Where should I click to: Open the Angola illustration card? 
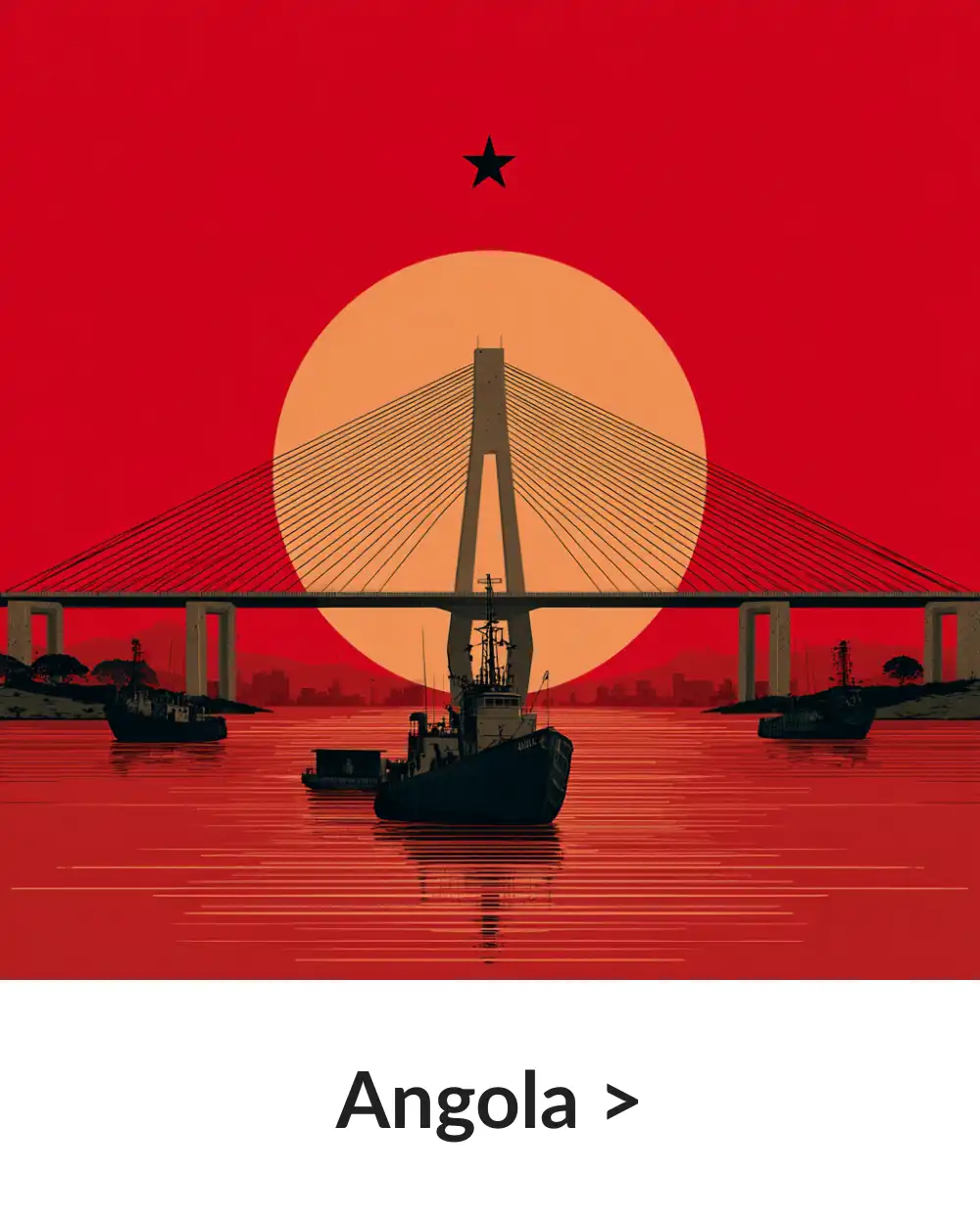[490, 490]
